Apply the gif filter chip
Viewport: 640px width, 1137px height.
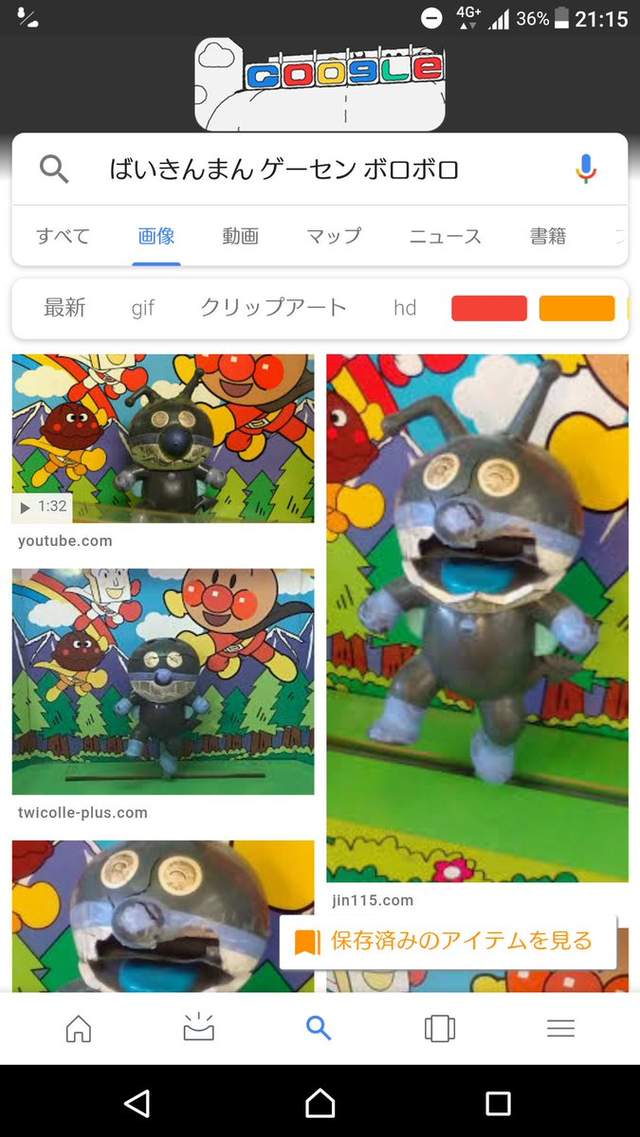click(143, 308)
